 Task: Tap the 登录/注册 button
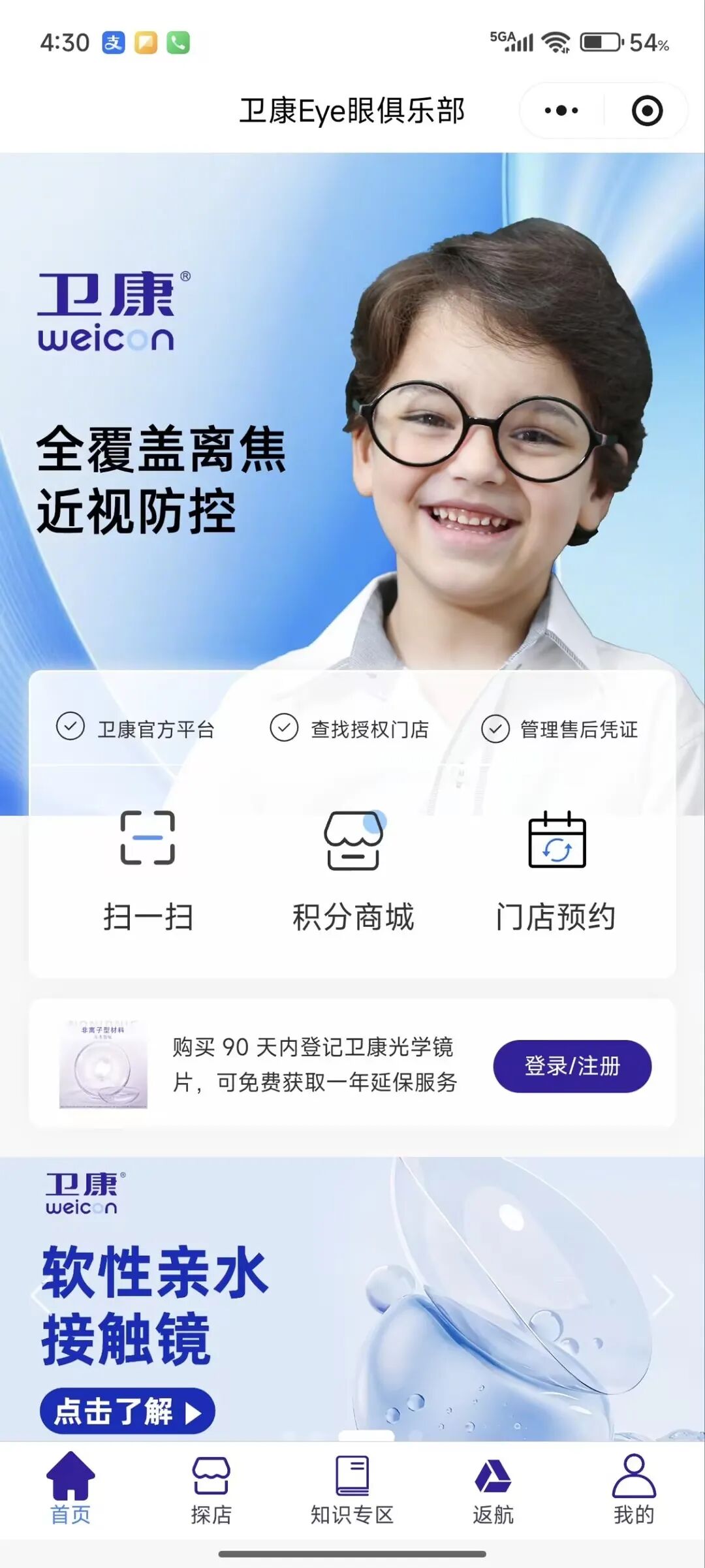(x=572, y=1066)
